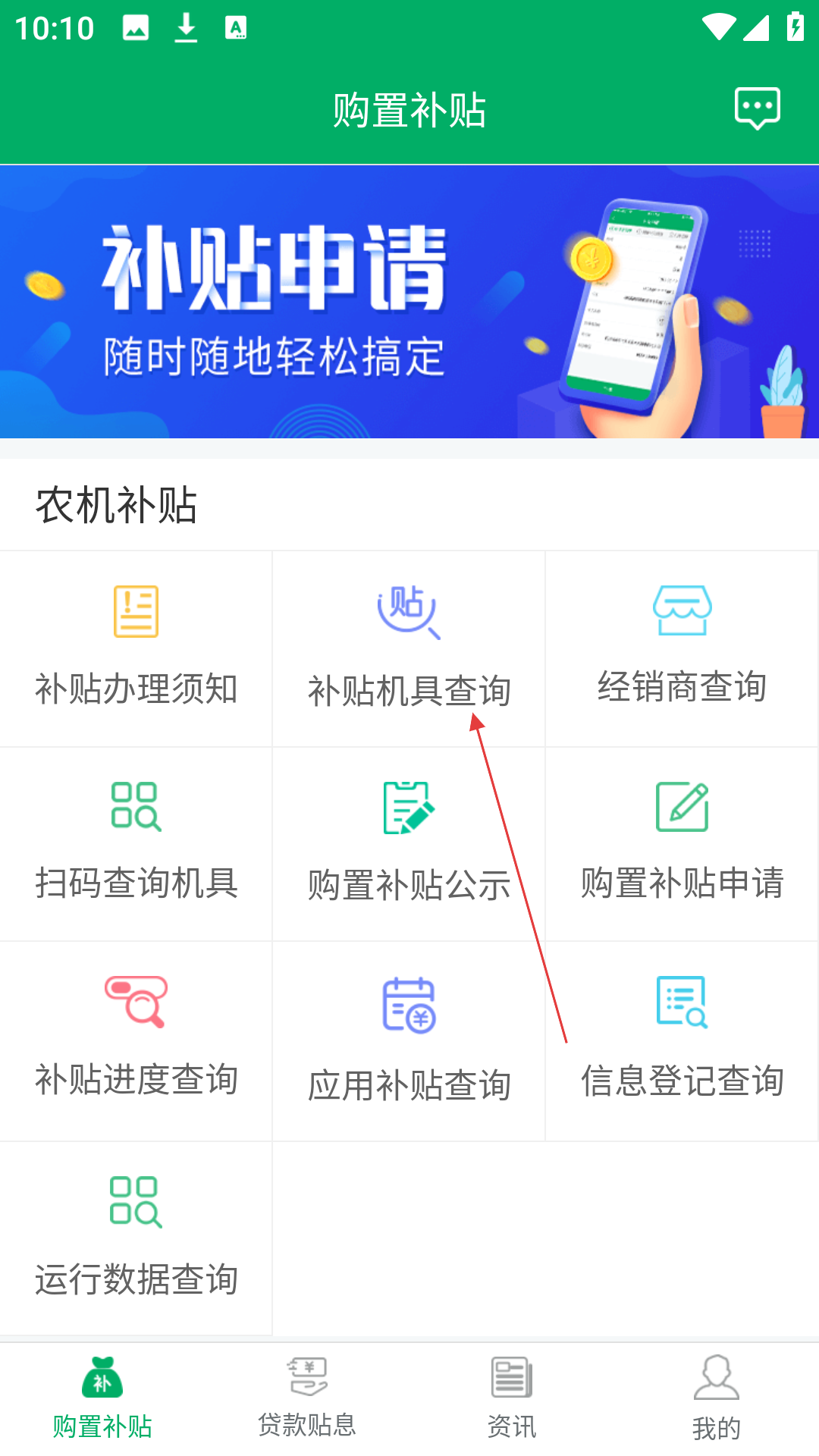819x1456 pixels.
Task: Open 应用补贴查询
Action: pos(409,1041)
